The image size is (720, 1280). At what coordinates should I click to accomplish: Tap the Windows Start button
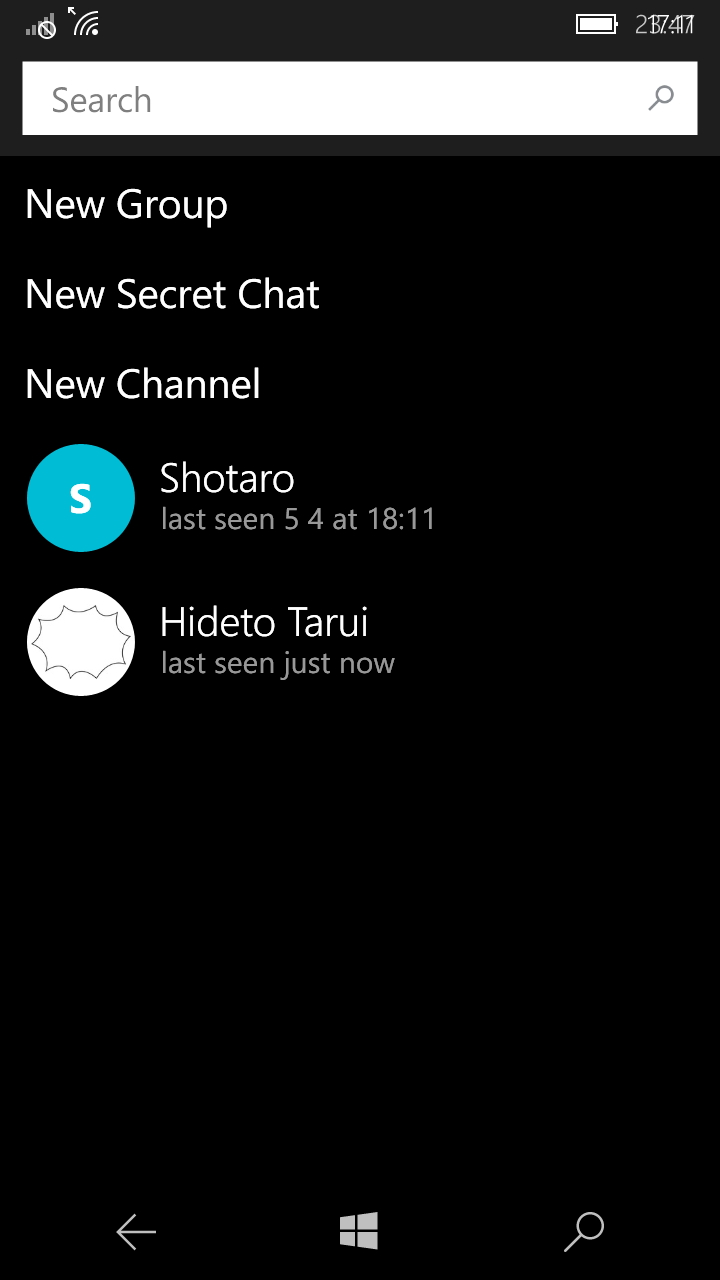point(360,1231)
